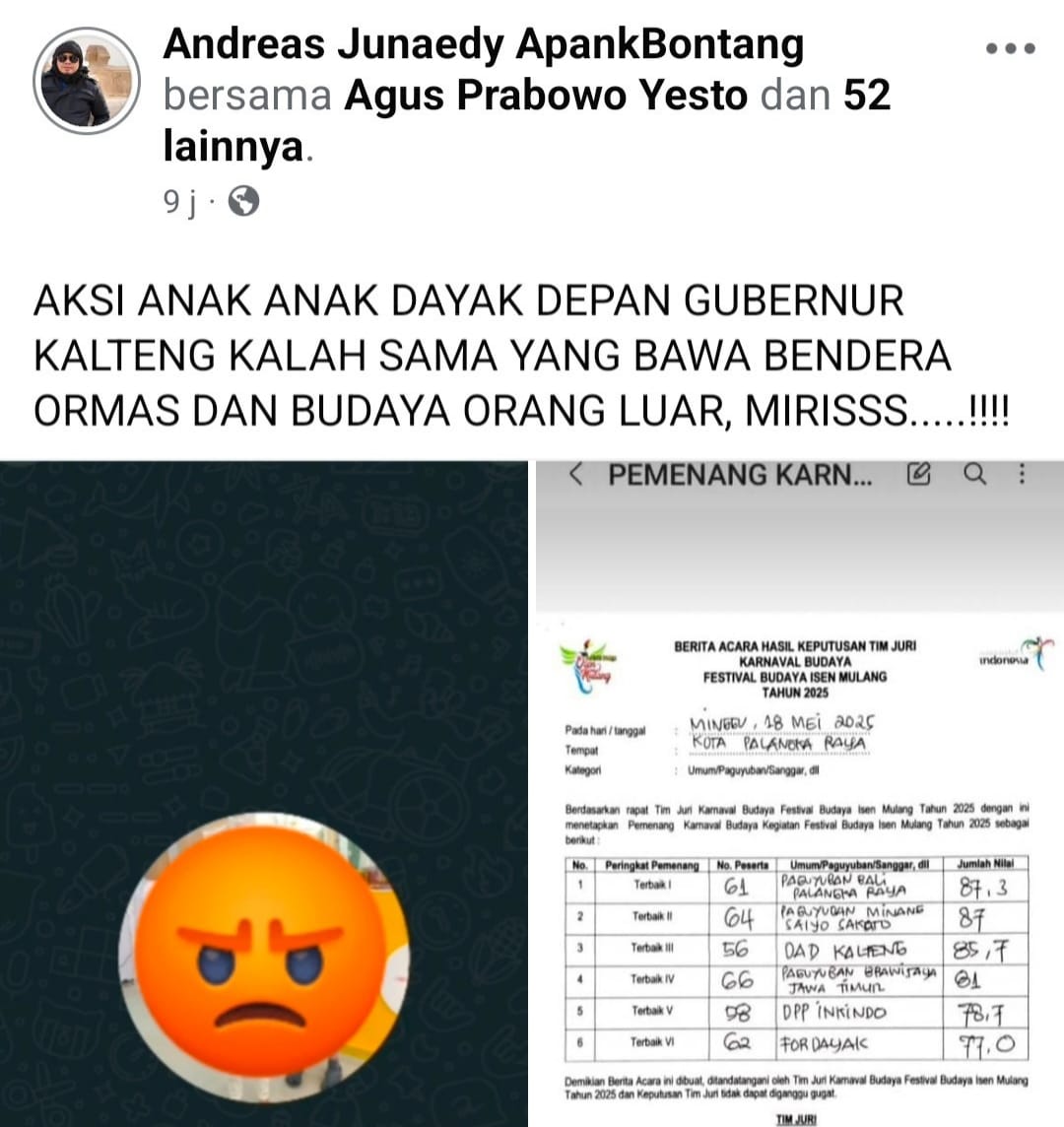
Task: Click the 9 j timestamp
Action: pyautogui.click(x=177, y=200)
